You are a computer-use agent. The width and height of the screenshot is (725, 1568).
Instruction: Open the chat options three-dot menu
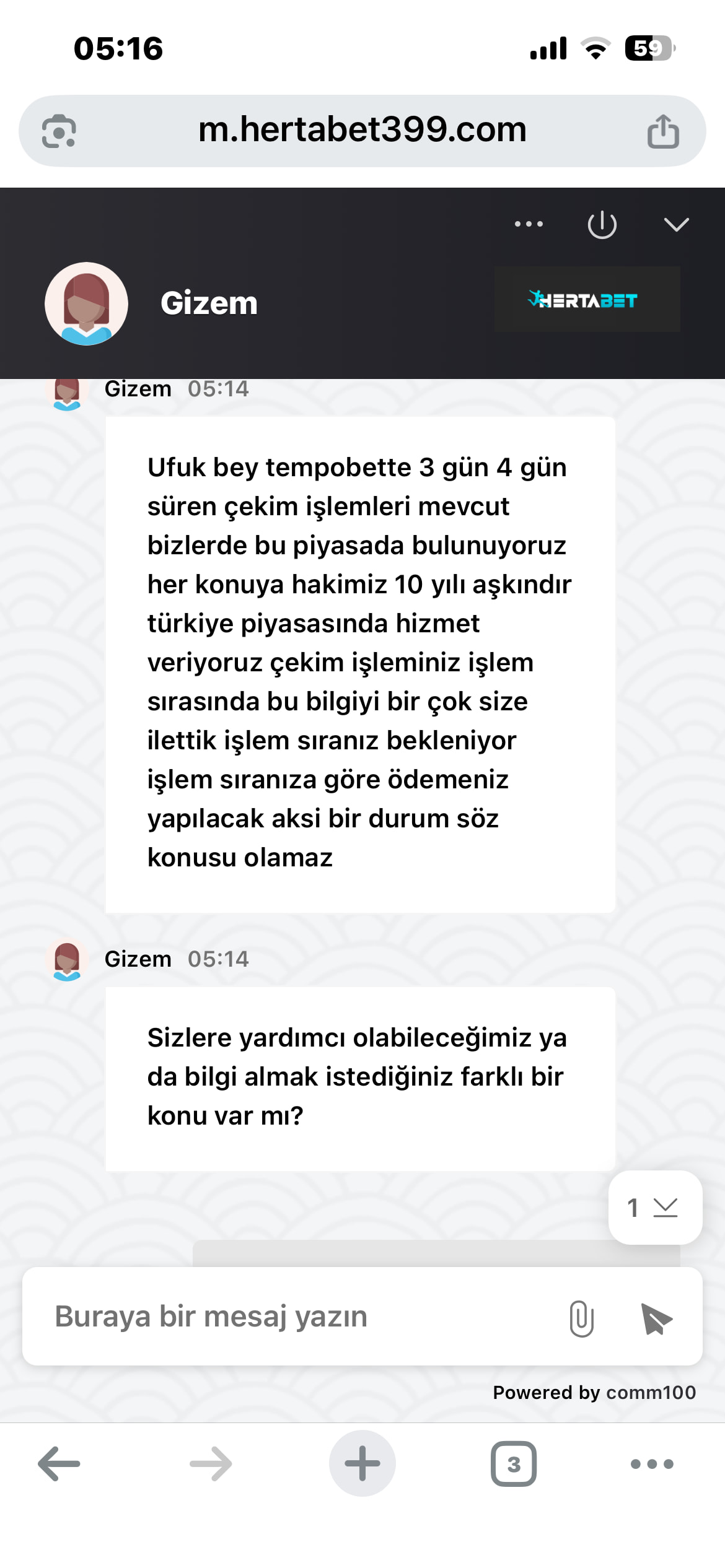click(x=529, y=224)
